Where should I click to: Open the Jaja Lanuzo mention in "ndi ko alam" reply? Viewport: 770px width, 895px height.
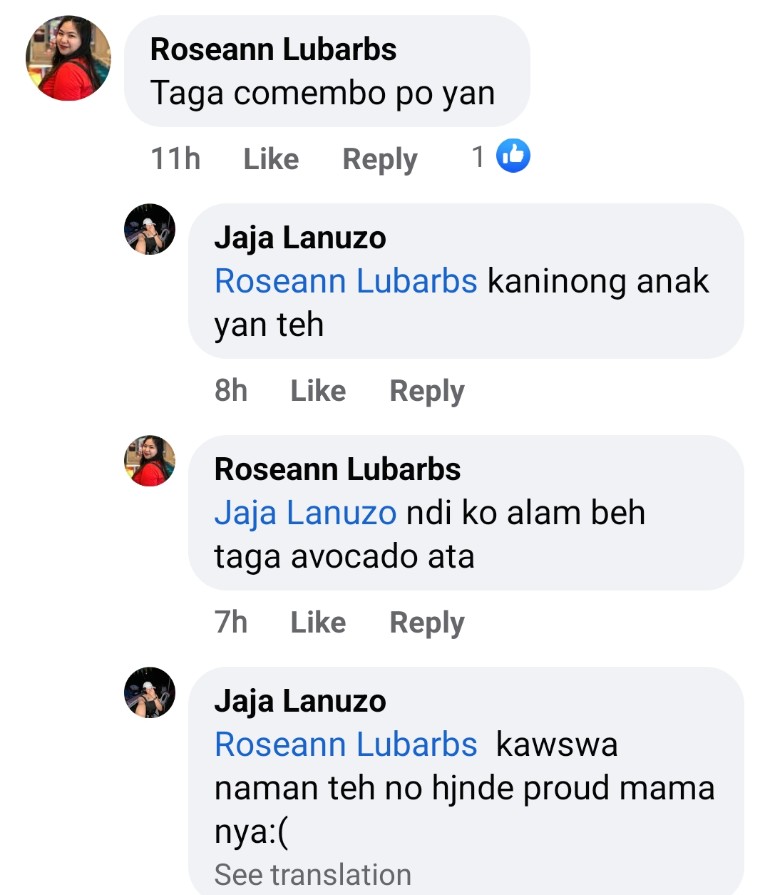306,513
